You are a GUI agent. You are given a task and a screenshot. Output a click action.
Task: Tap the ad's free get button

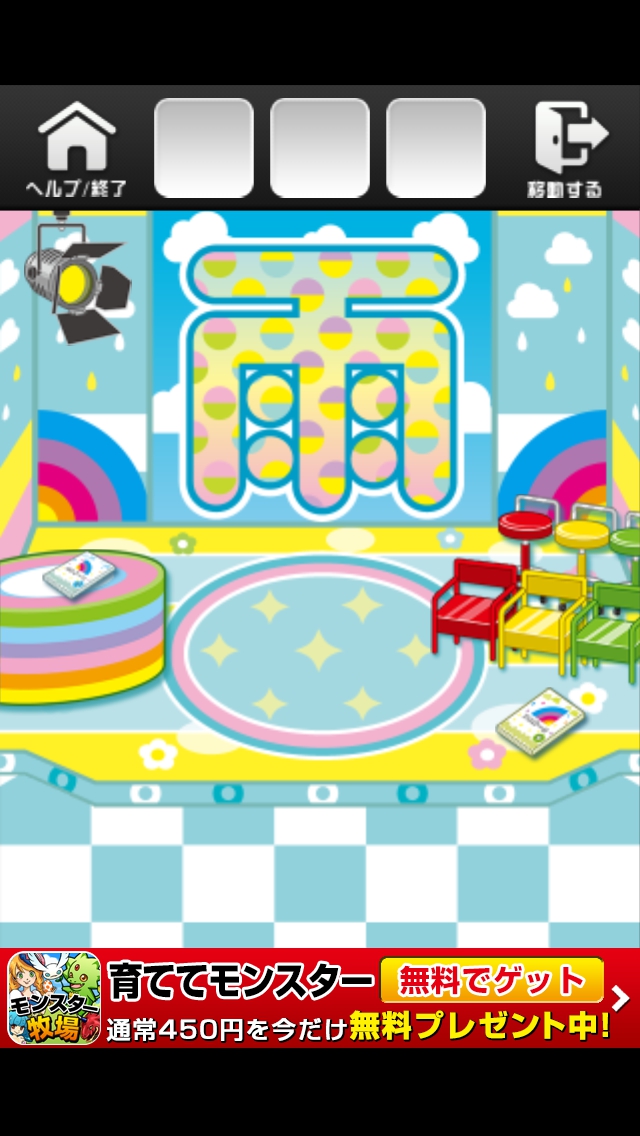[x=491, y=980]
